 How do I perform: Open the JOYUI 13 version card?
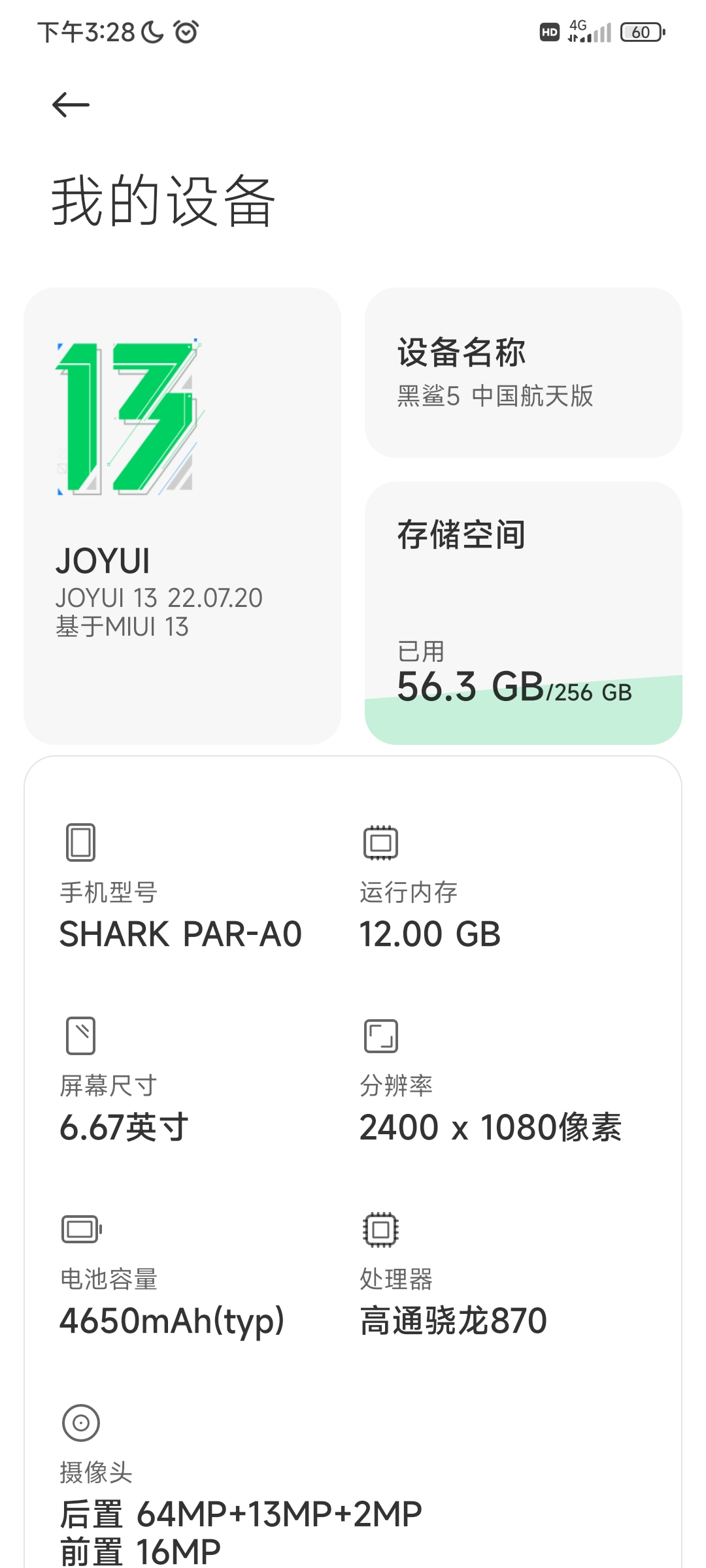[x=182, y=515]
